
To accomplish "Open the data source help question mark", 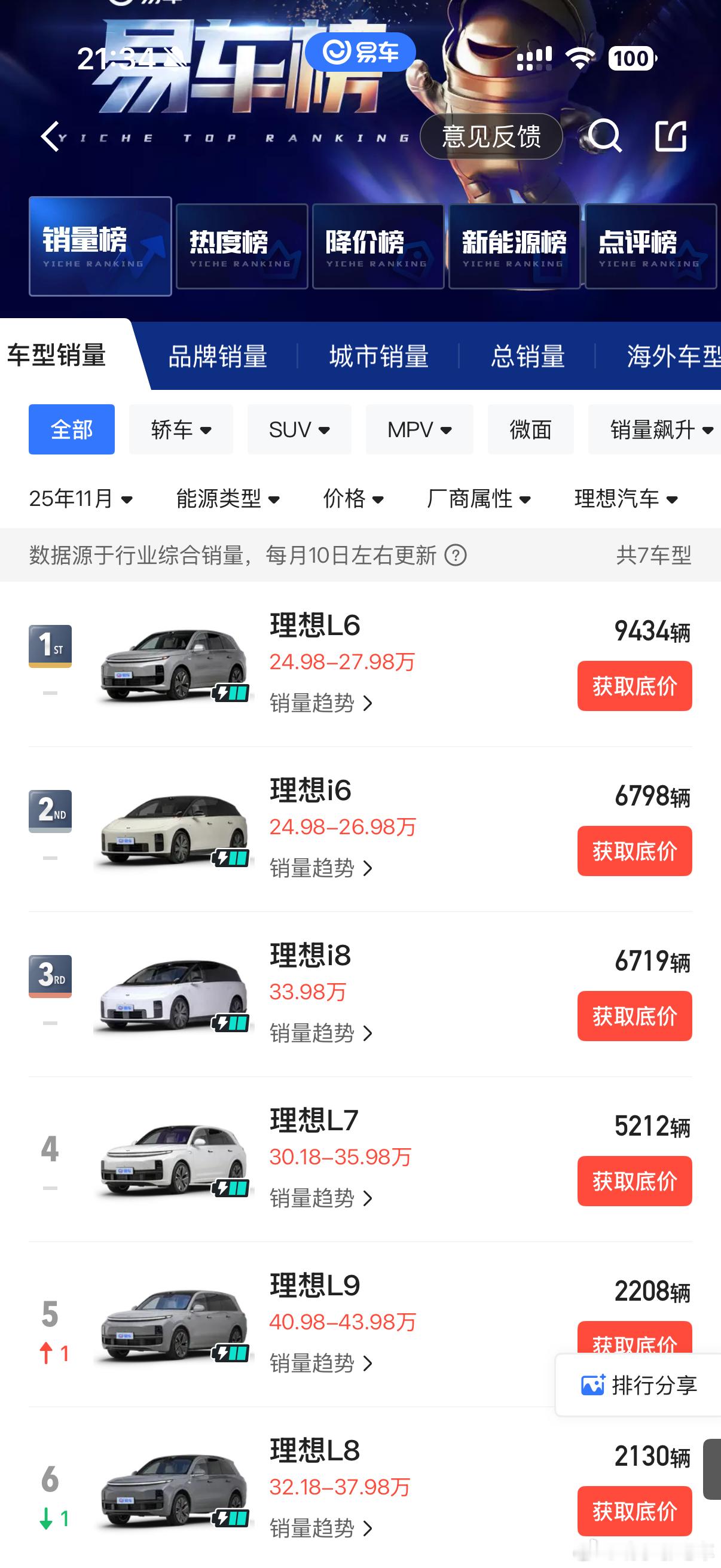I will click(457, 557).
